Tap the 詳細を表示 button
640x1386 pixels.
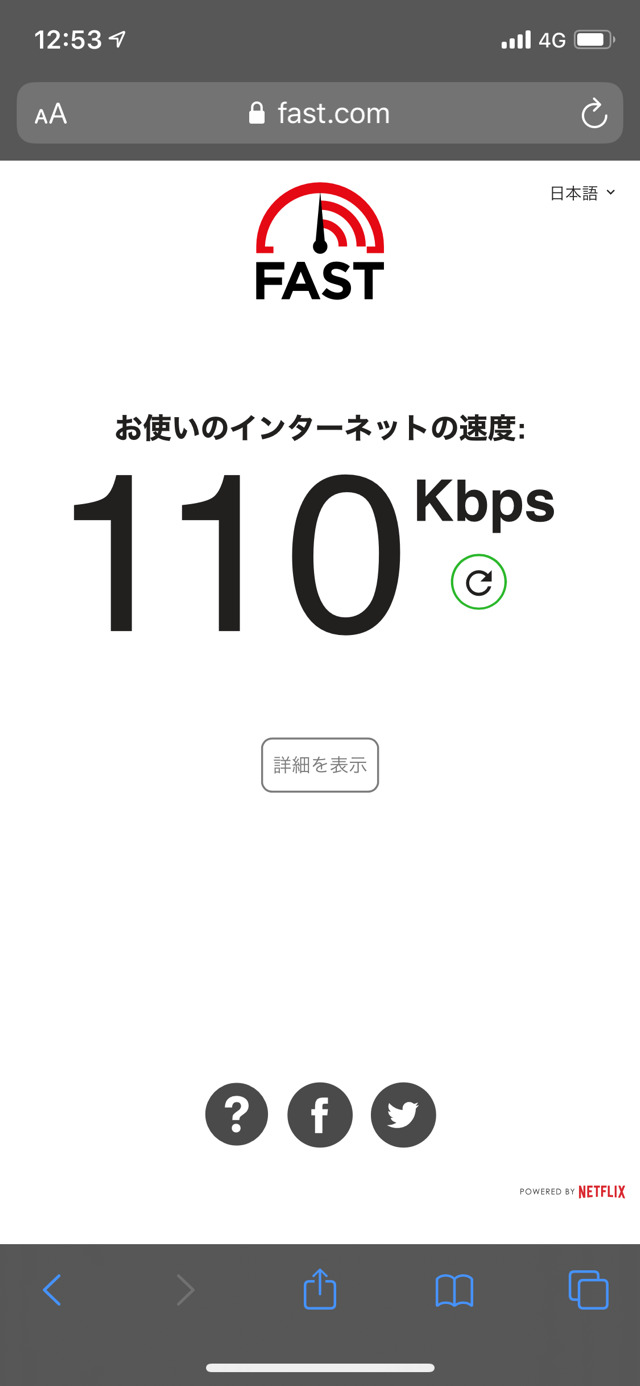tap(320, 765)
